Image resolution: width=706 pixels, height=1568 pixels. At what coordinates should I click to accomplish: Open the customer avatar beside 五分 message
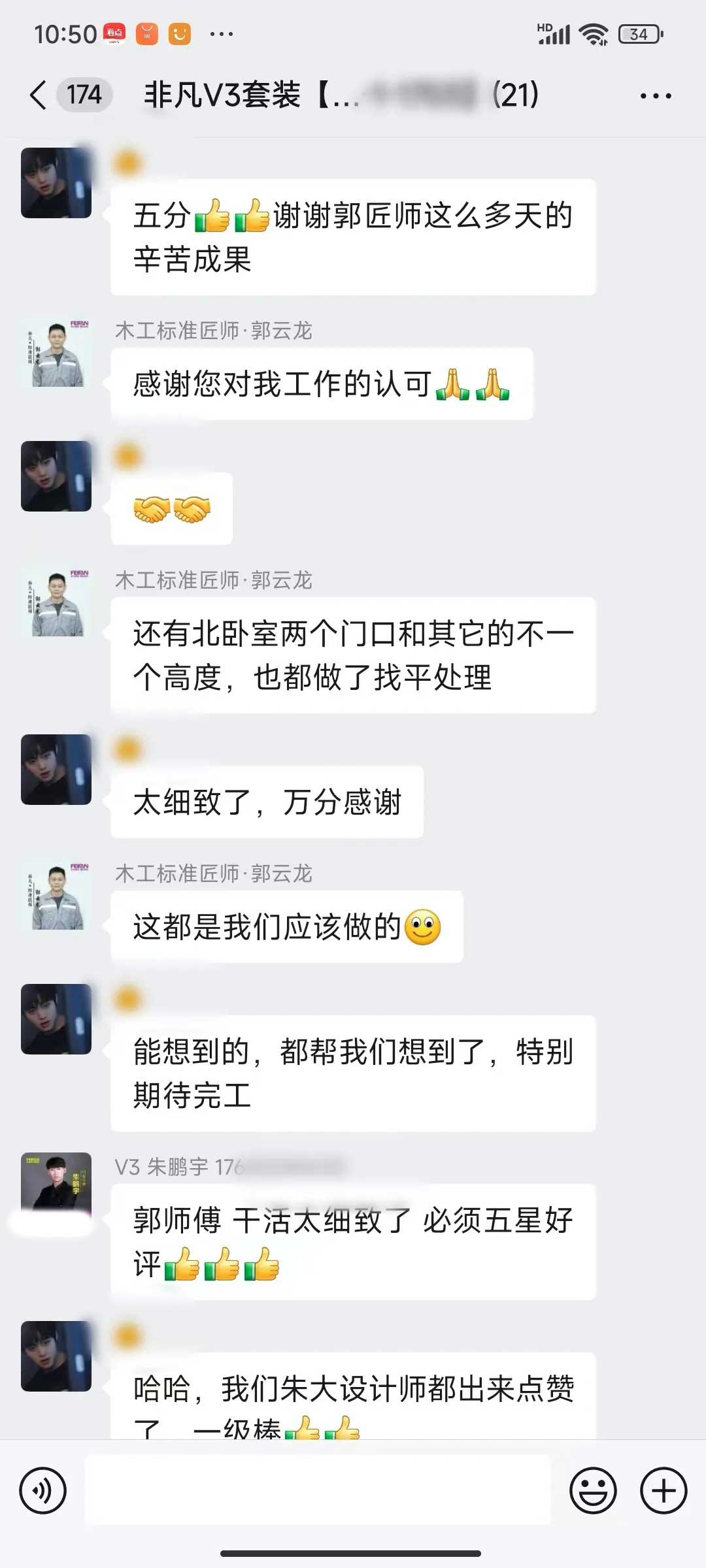click(x=56, y=183)
